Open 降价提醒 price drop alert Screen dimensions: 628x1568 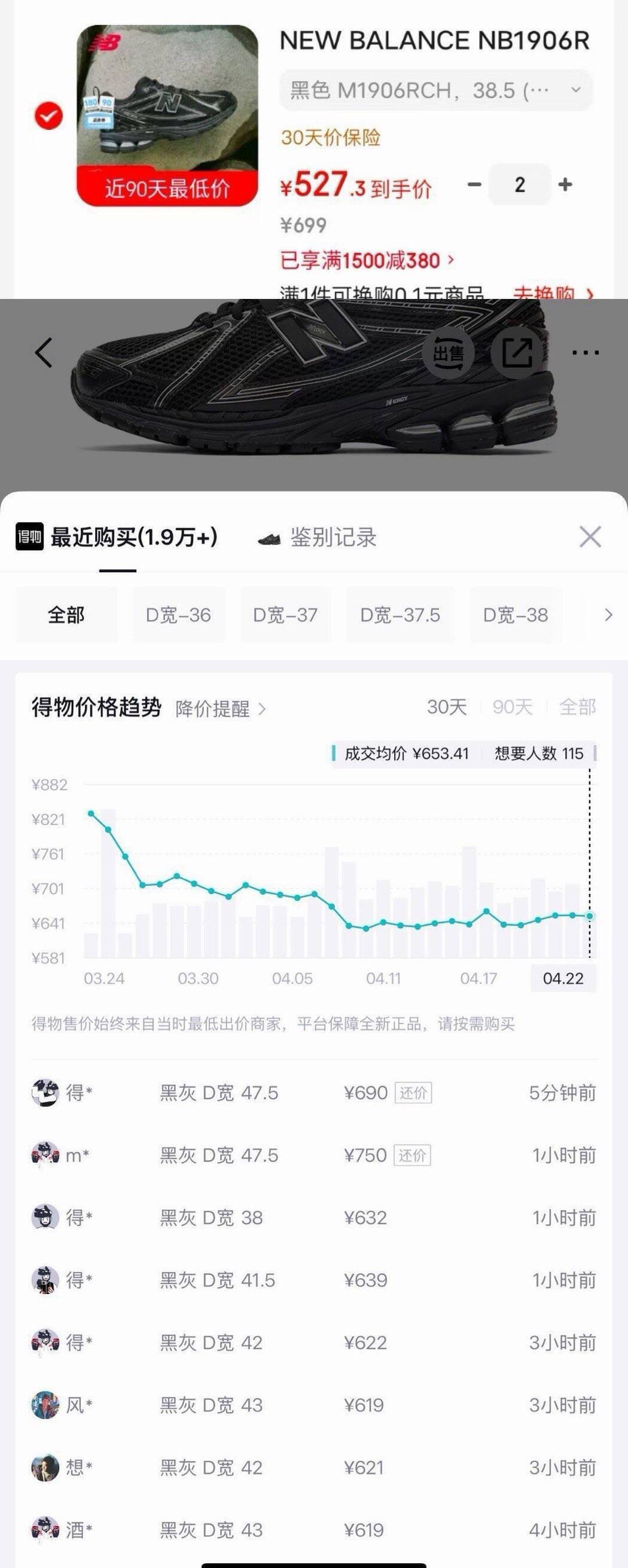[220, 709]
